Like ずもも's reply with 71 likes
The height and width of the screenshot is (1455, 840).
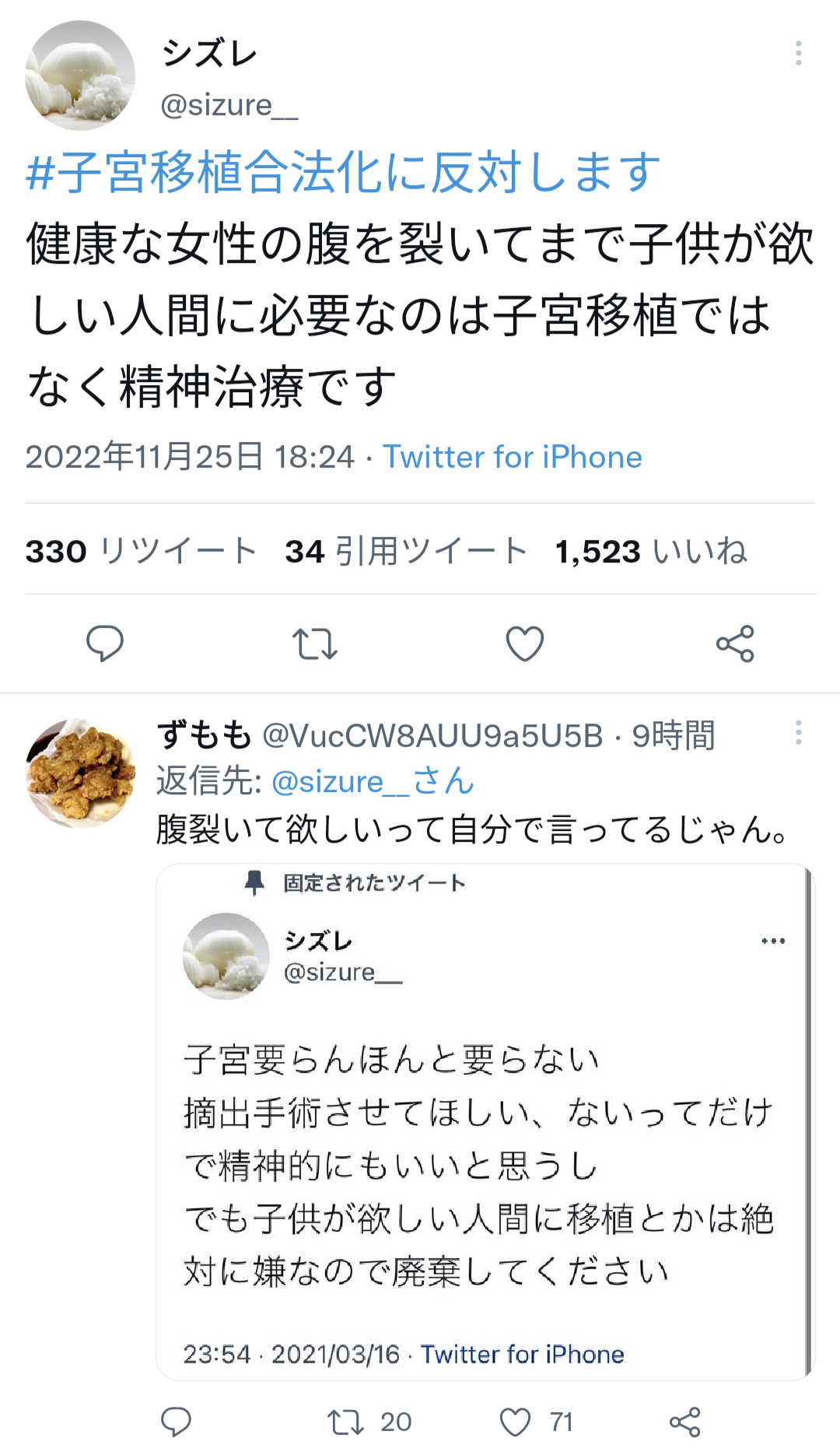tap(536, 1422)
